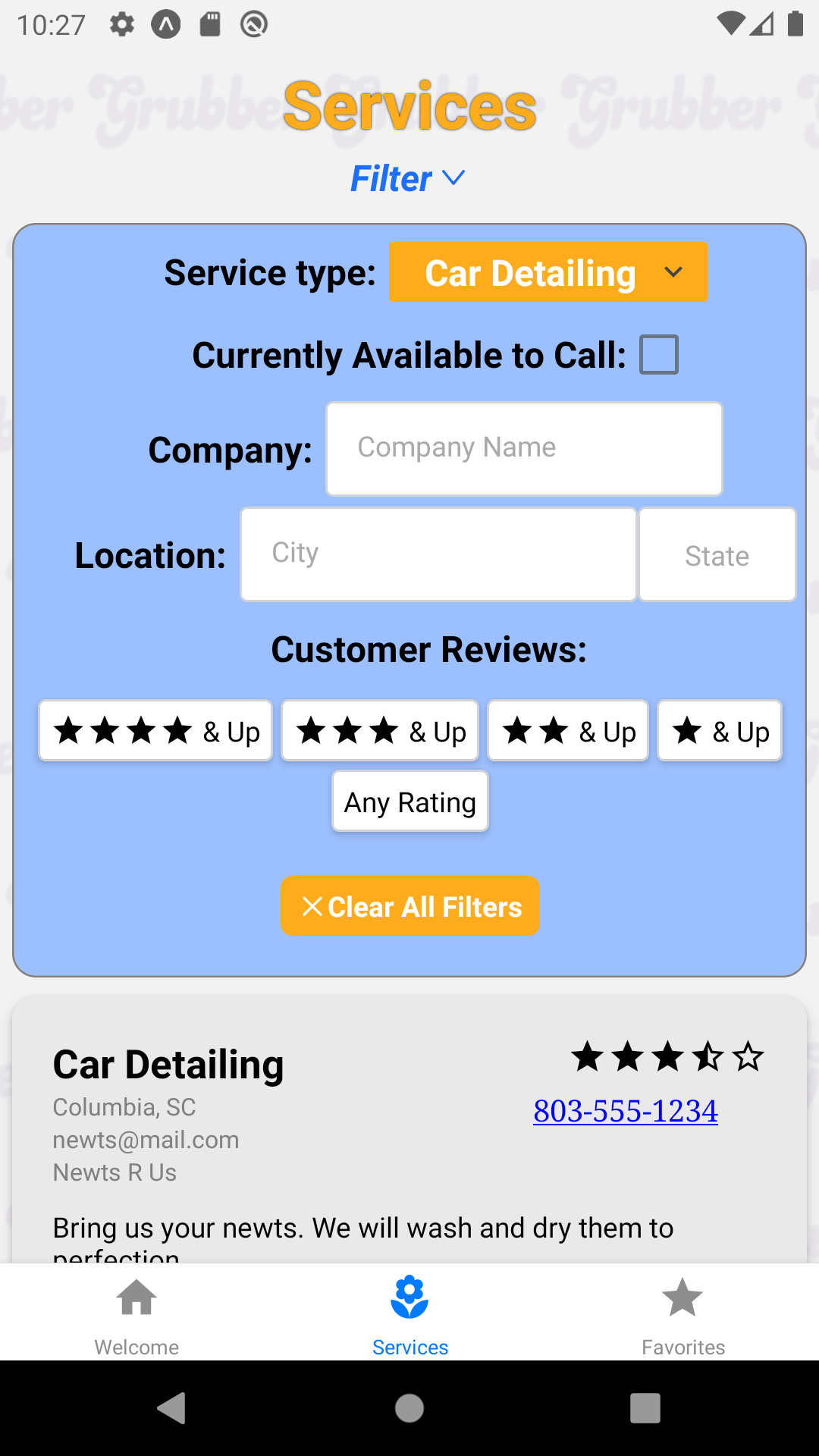The image size is (819, 1456).
Task: Focus the State input field
Action: coord(717,554)
